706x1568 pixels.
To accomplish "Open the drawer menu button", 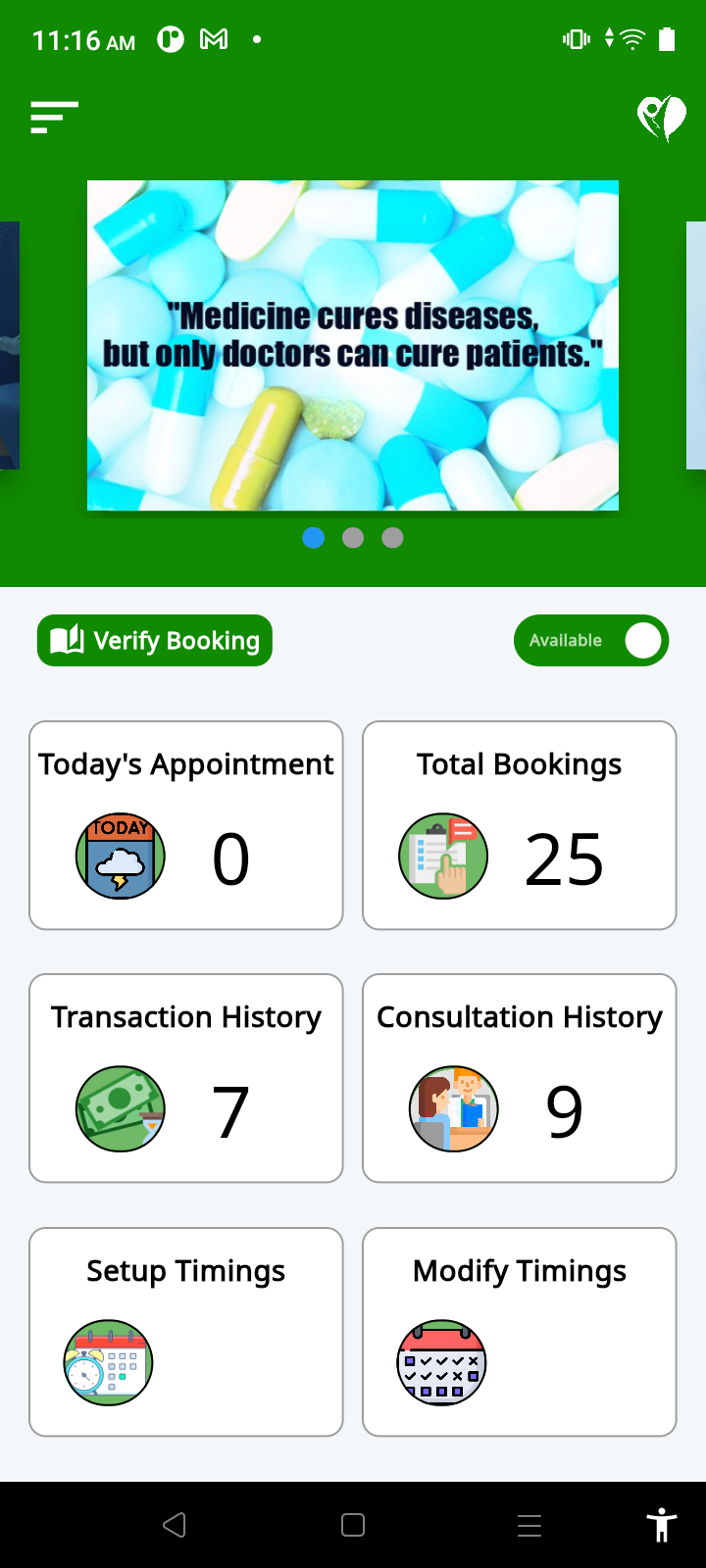I will (54, 118).
